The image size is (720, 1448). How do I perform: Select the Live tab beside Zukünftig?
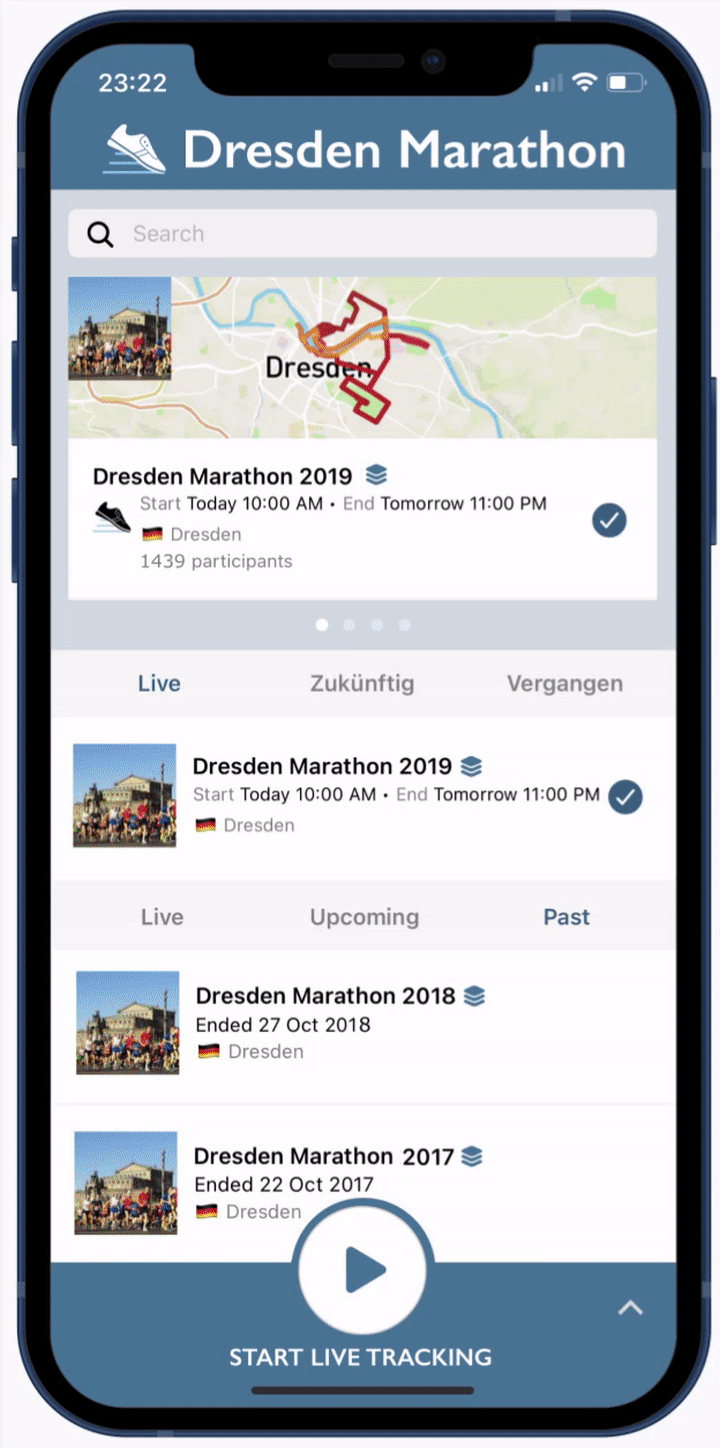point(159,684)
